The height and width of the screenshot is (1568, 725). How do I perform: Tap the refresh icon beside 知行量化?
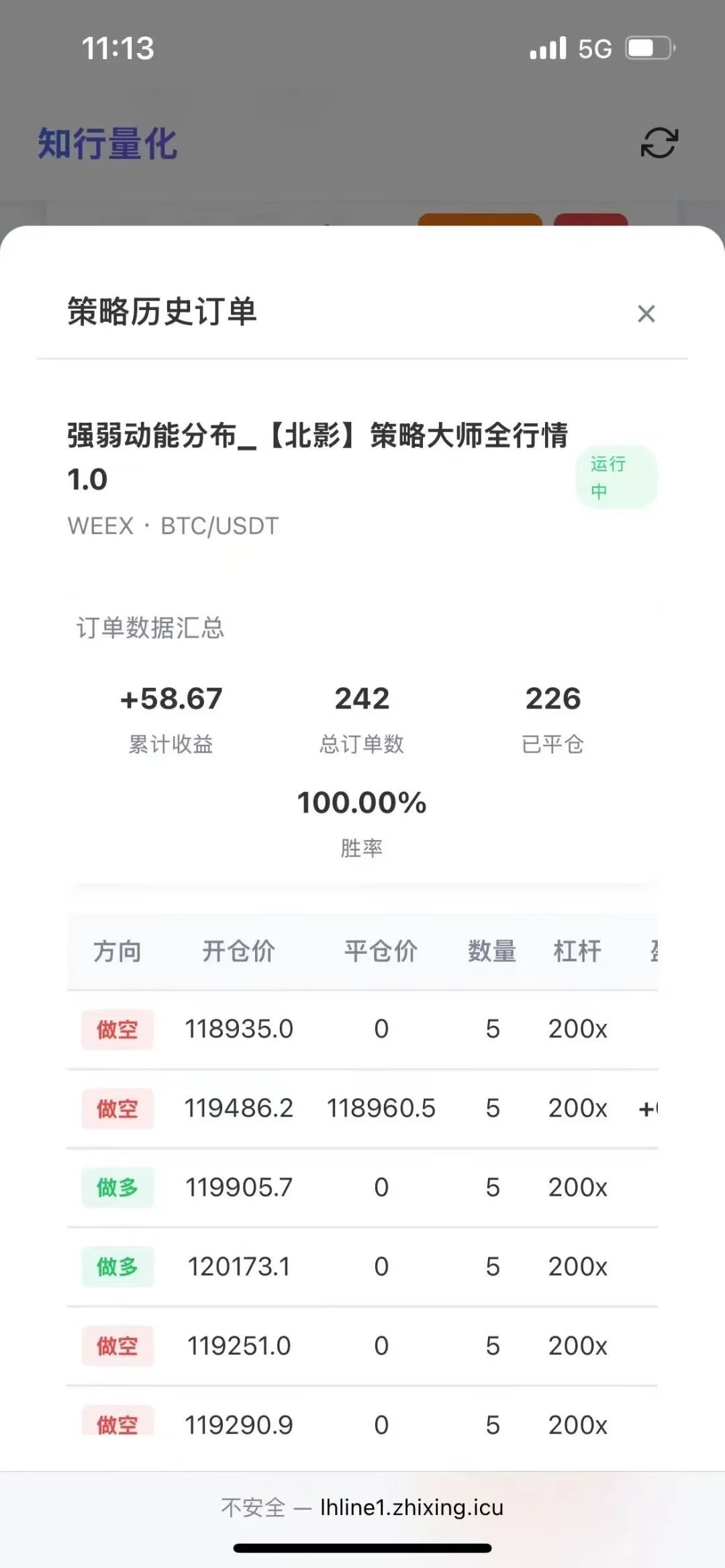[x=659, y=143]
